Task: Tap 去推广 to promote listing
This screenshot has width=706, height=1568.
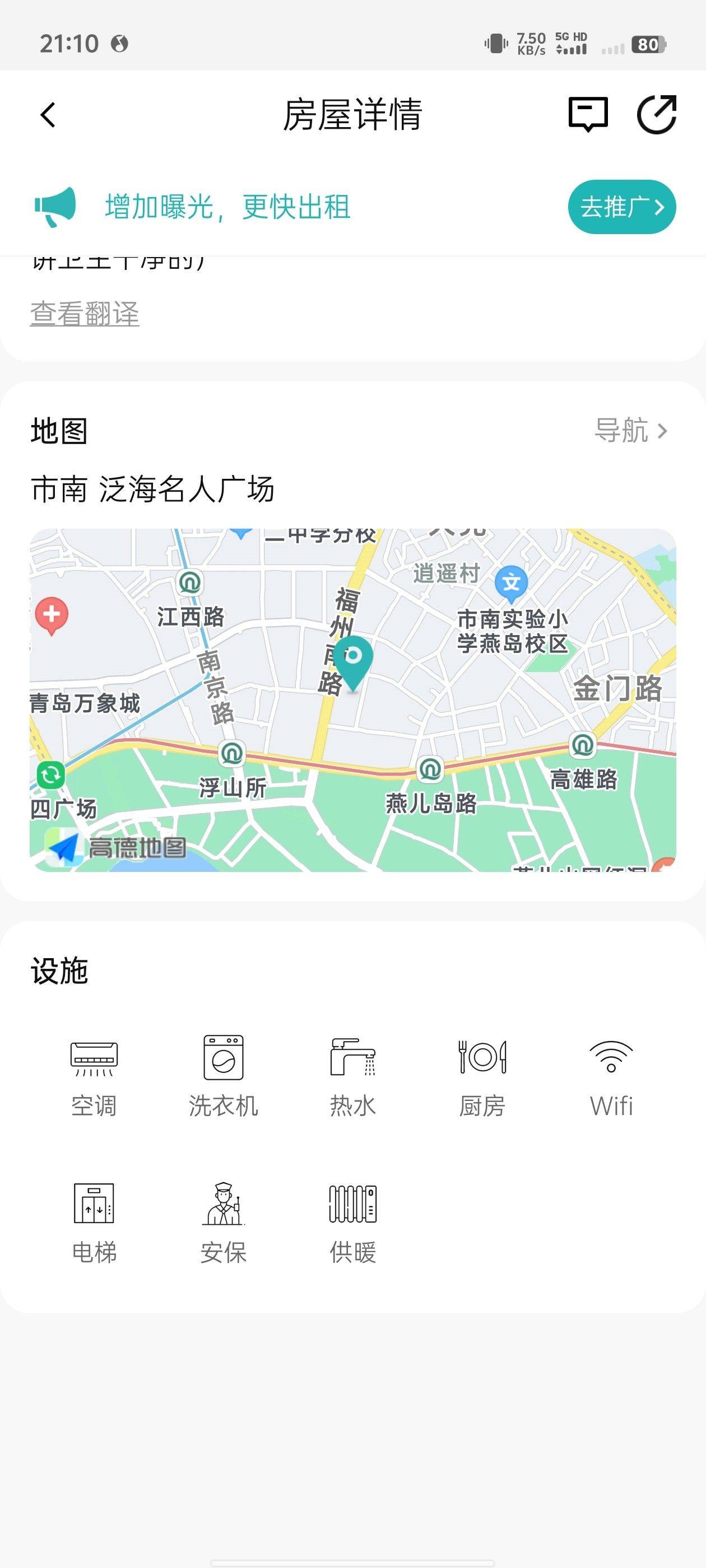Action: click(622, 207)
